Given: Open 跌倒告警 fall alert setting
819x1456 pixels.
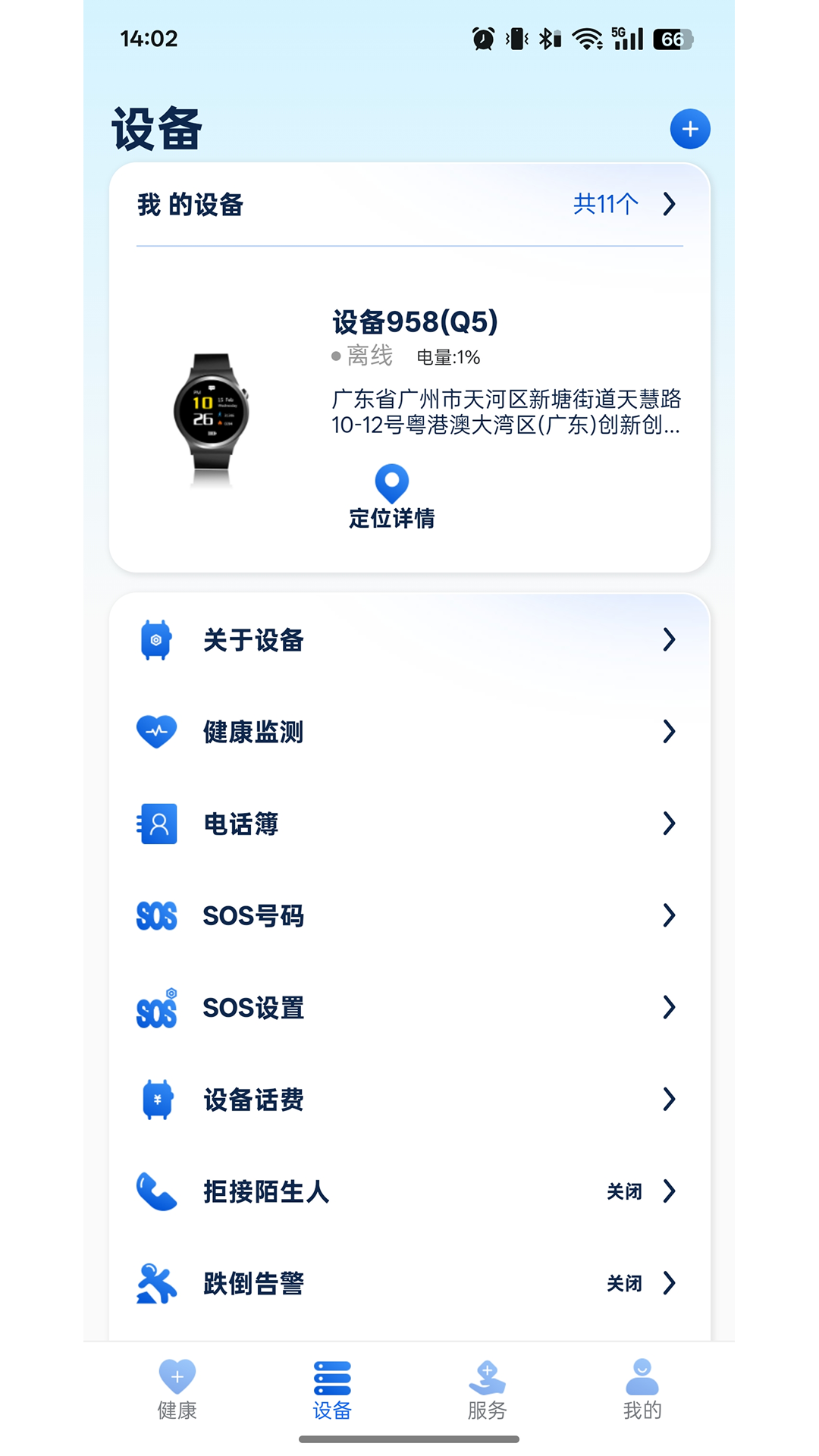Looking at the screenshot, I should click(x=409, y=1283).
